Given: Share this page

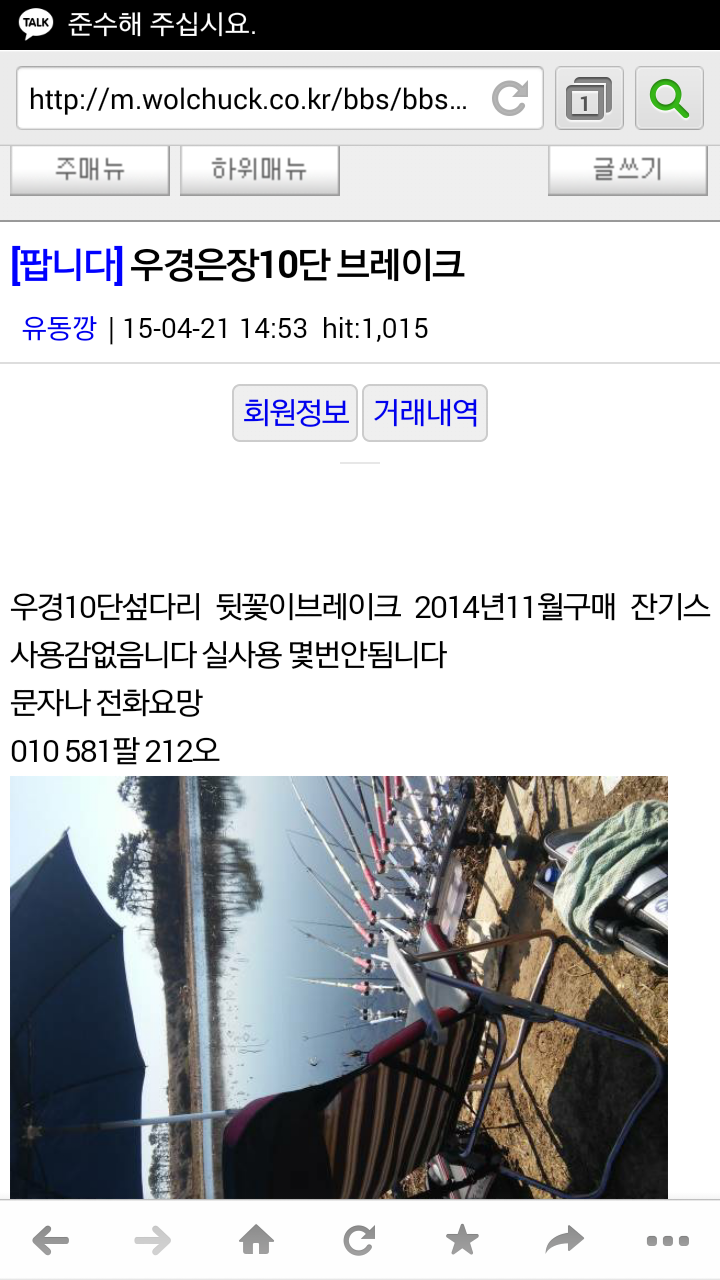Looking at the screenshot, I should pyautogui.click(x=565, y=1241).
